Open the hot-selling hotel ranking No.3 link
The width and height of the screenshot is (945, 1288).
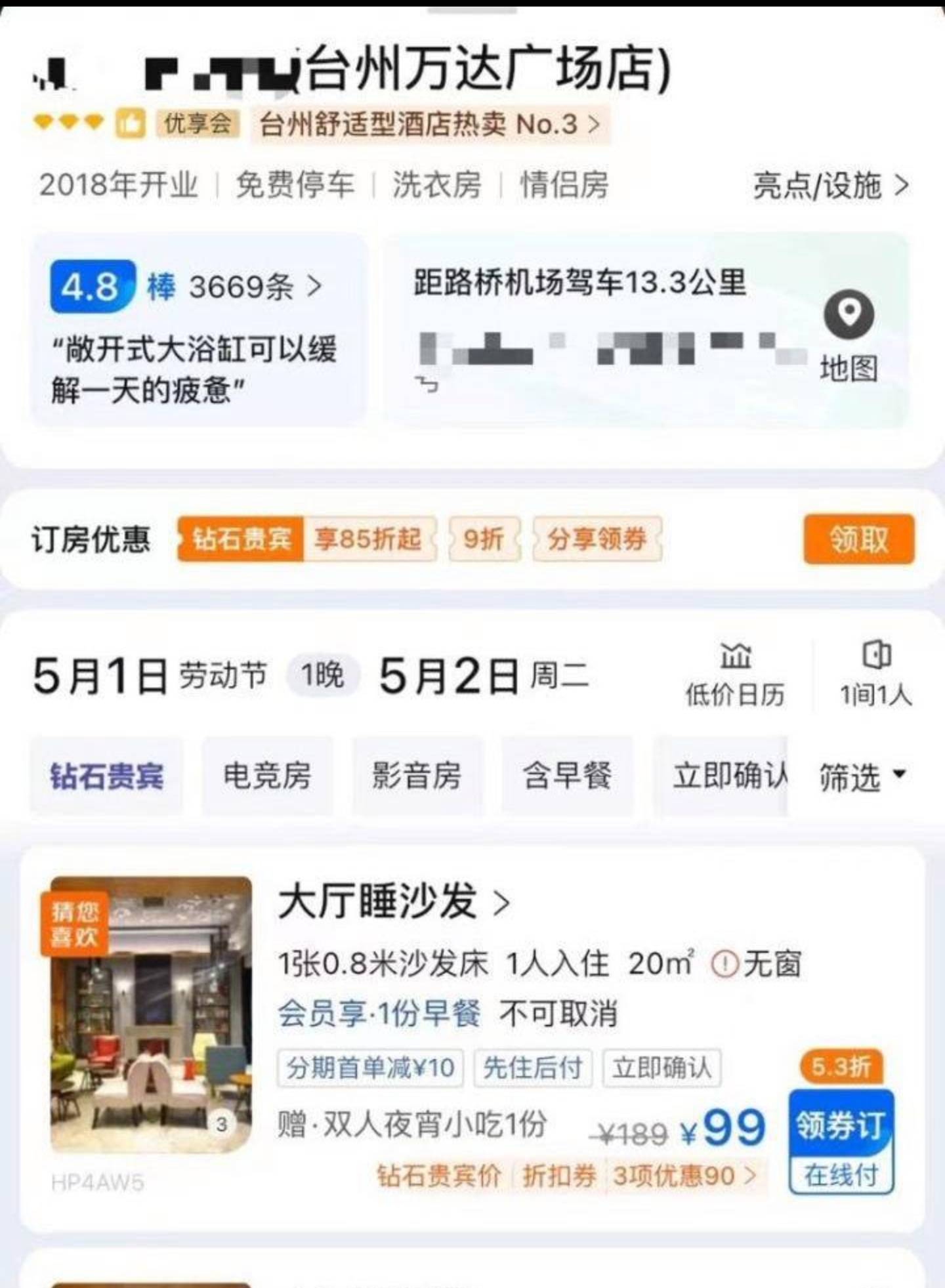tap(430, 124)
